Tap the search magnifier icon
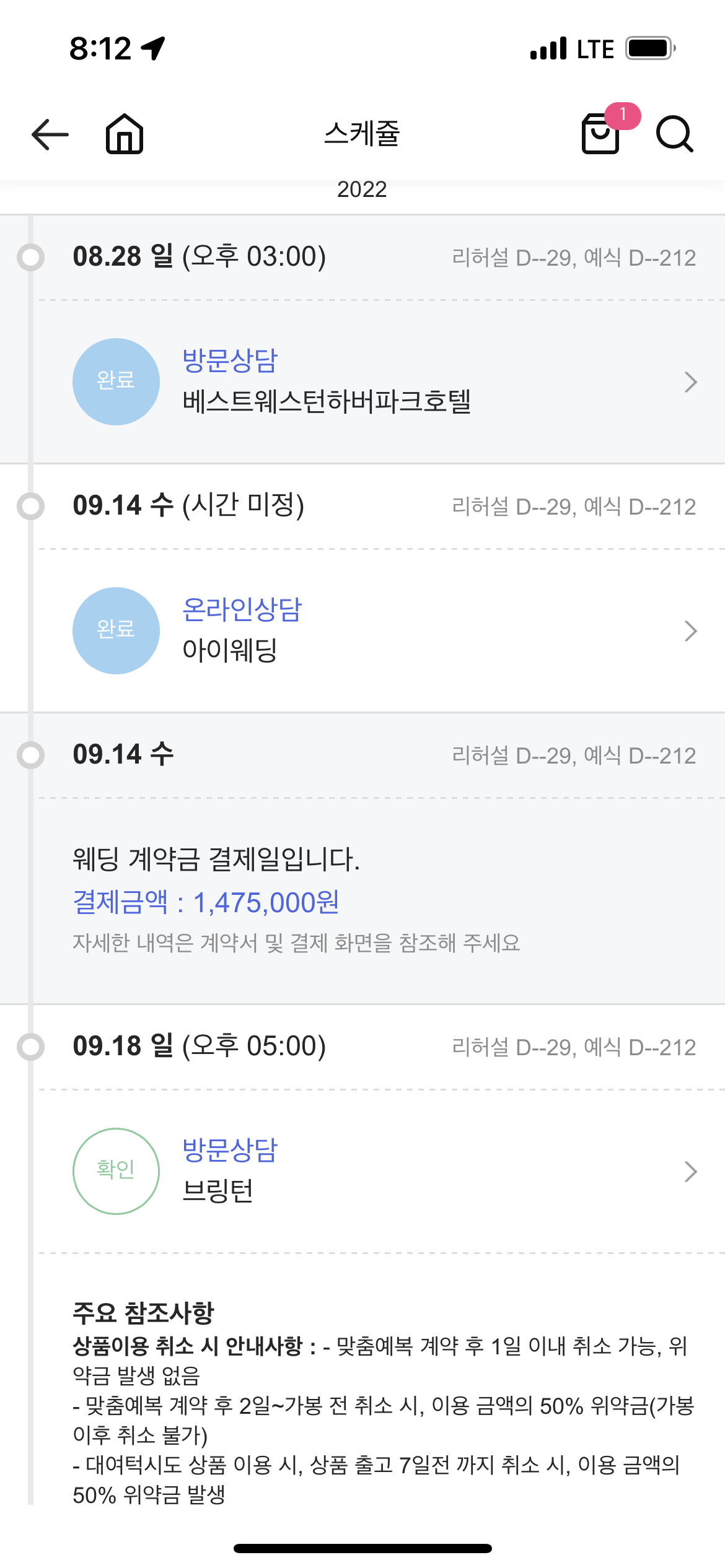This screenshot has height=1568, width=725. point(675,134)
